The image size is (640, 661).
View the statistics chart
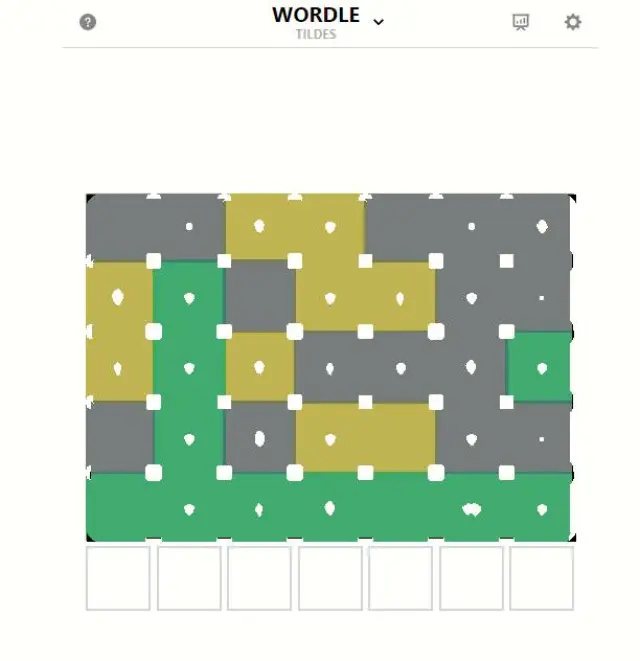pyautogui.click(x=520, y=22)
